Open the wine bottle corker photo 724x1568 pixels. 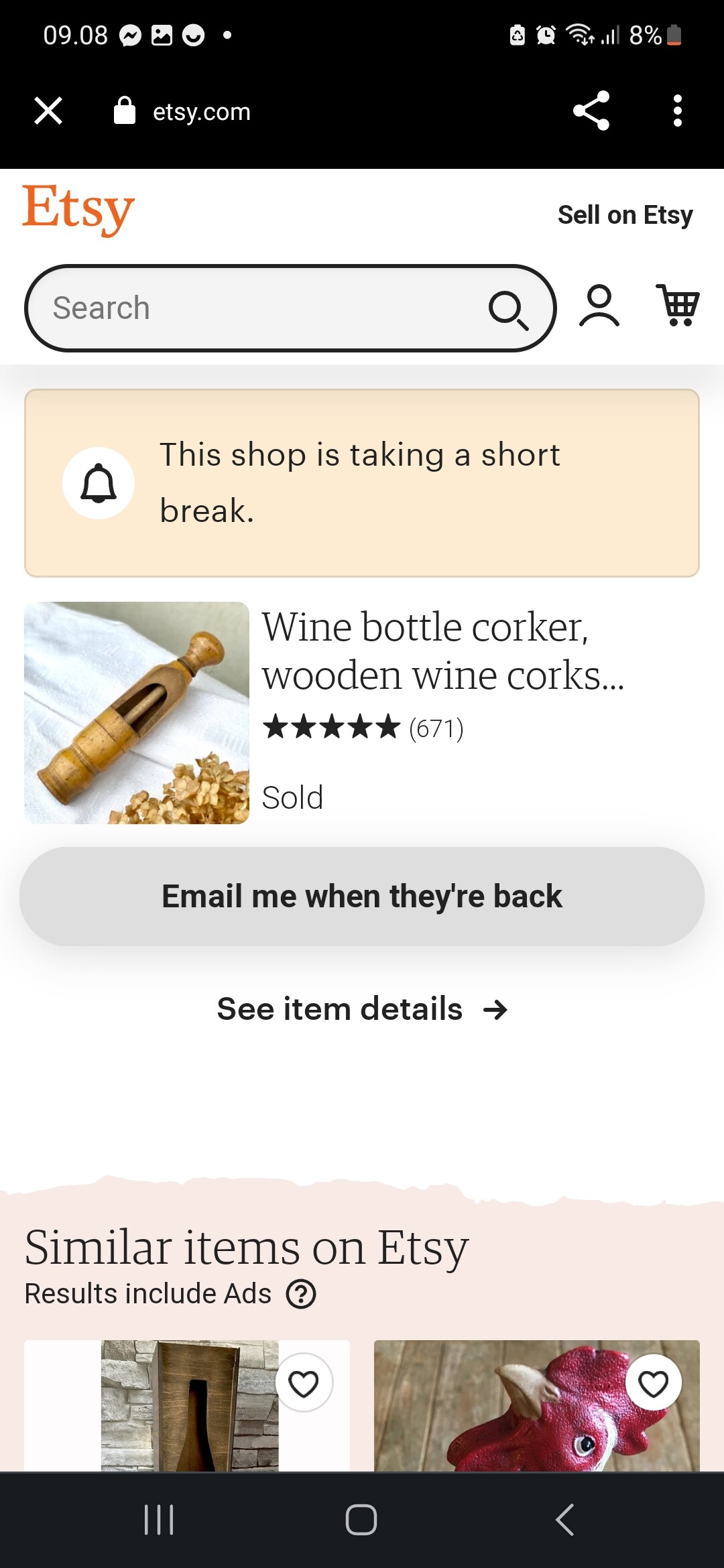click(137, 713)
